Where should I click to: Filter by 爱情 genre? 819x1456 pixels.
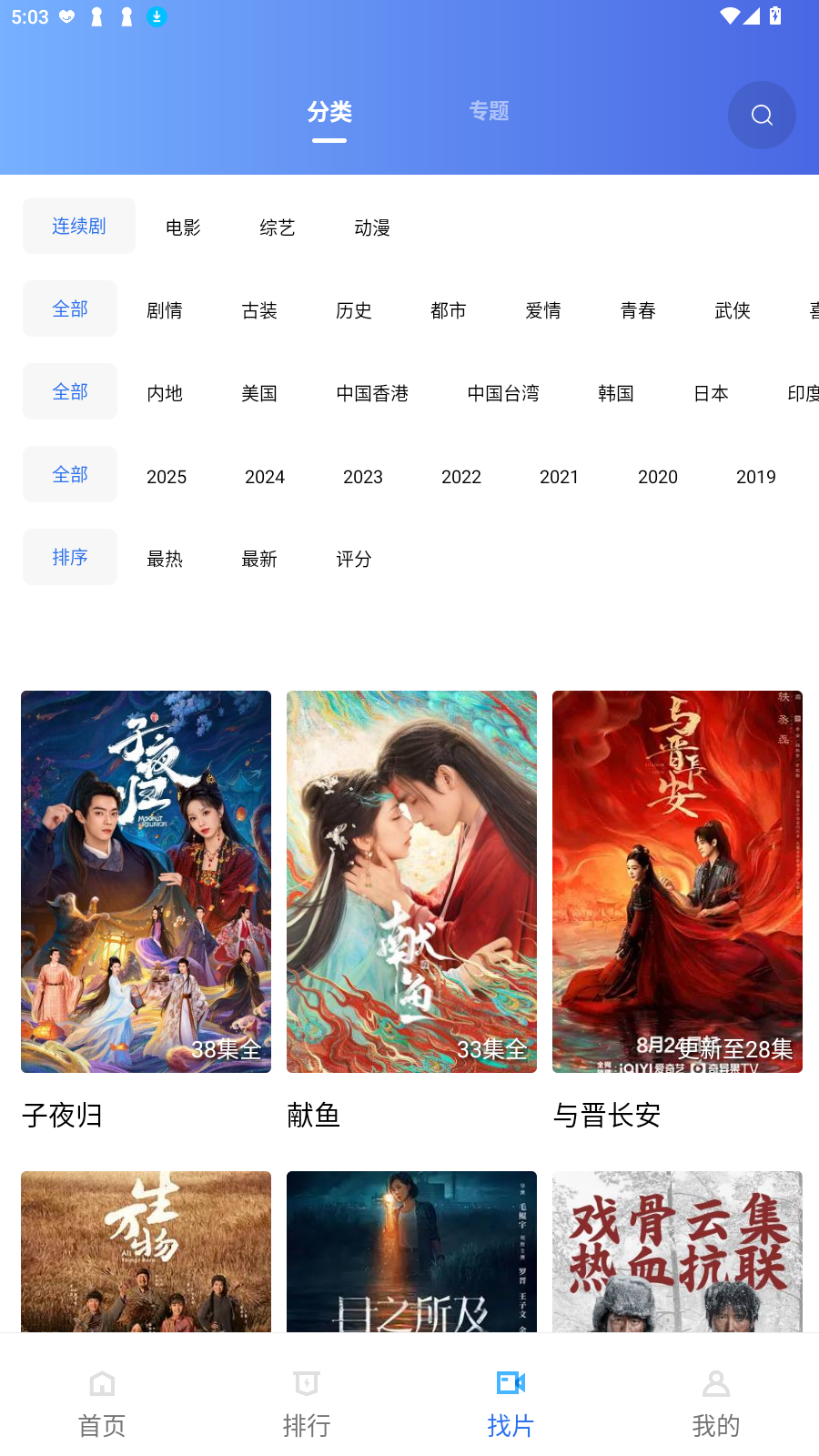[x=543, y=310]
